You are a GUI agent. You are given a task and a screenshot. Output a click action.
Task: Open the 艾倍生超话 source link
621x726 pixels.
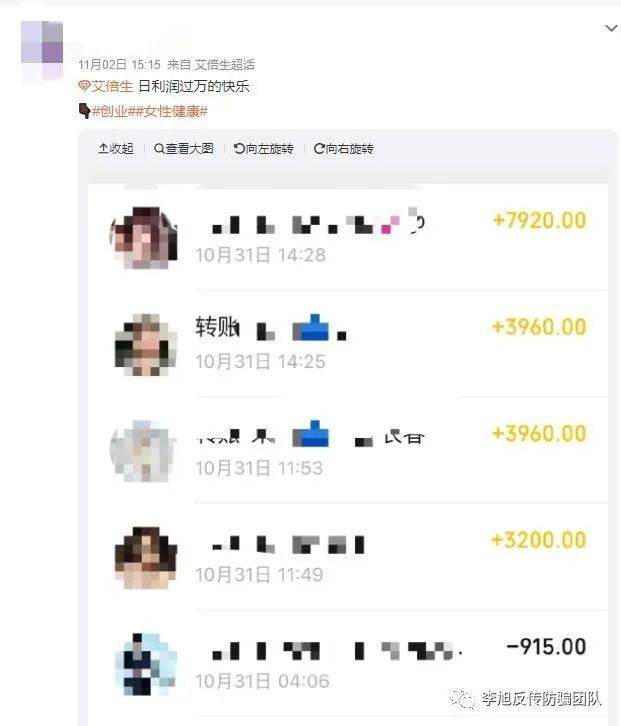point(225,65)
